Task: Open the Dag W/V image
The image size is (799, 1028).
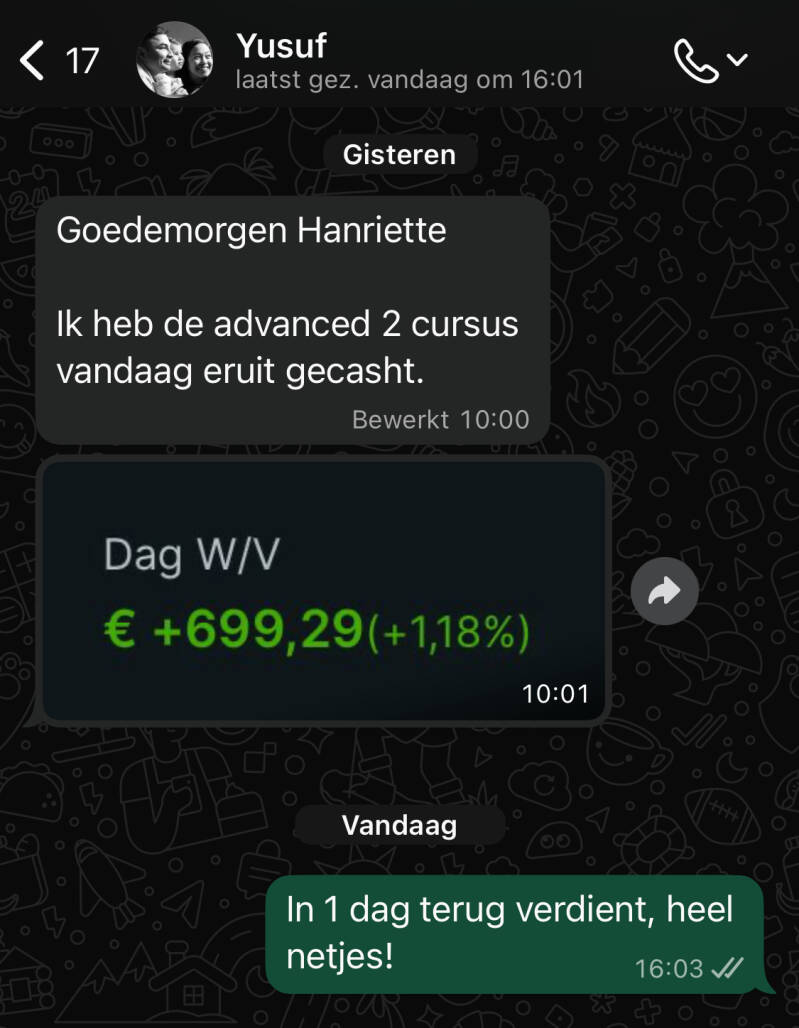Action: (322, 590)
